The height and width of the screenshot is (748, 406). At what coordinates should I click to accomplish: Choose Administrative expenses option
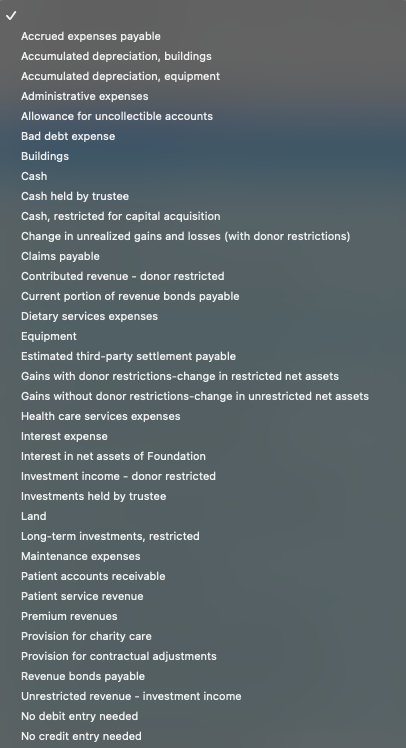click(84, 96)
